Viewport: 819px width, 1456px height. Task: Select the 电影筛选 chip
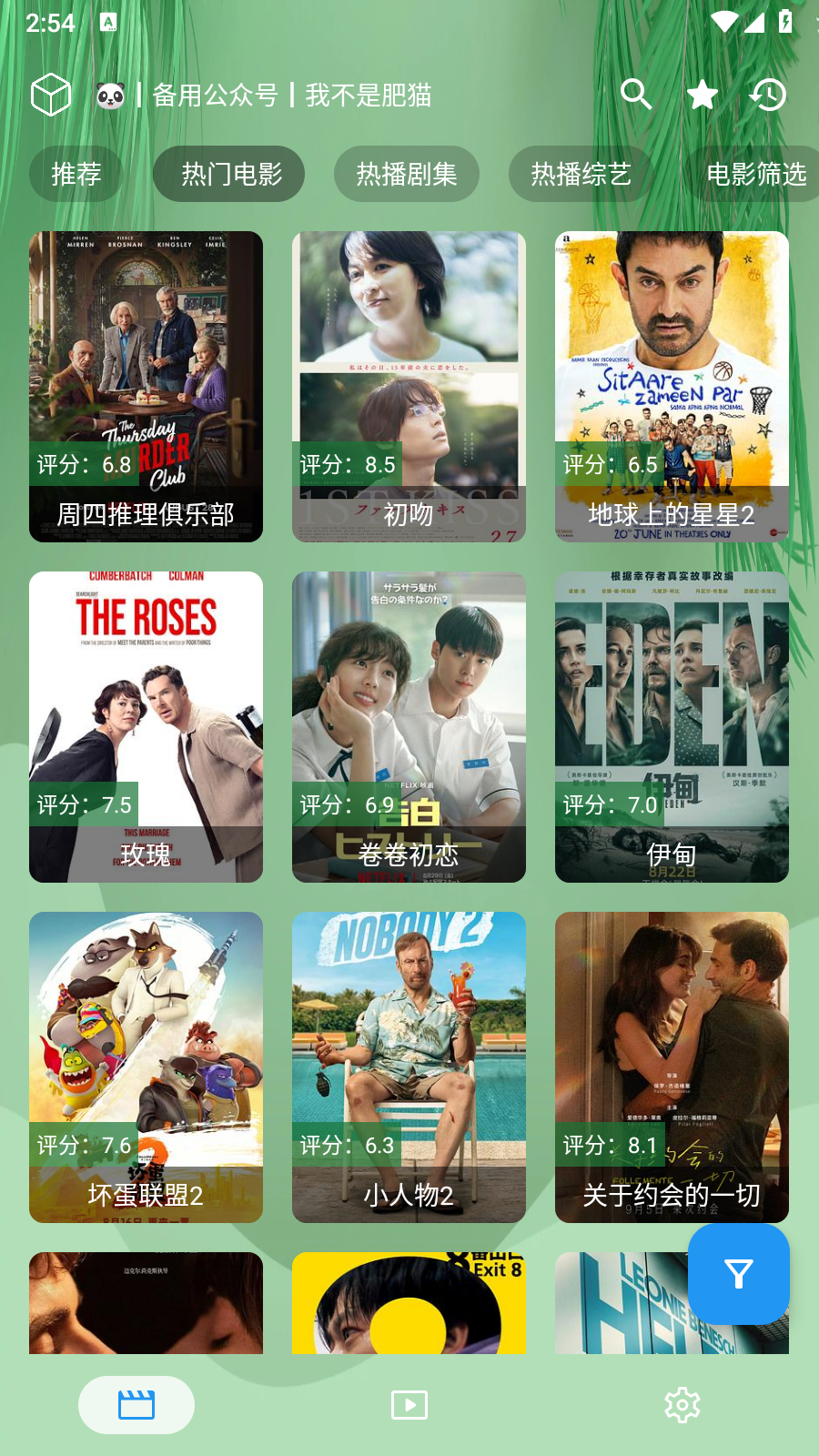[754, 174]
